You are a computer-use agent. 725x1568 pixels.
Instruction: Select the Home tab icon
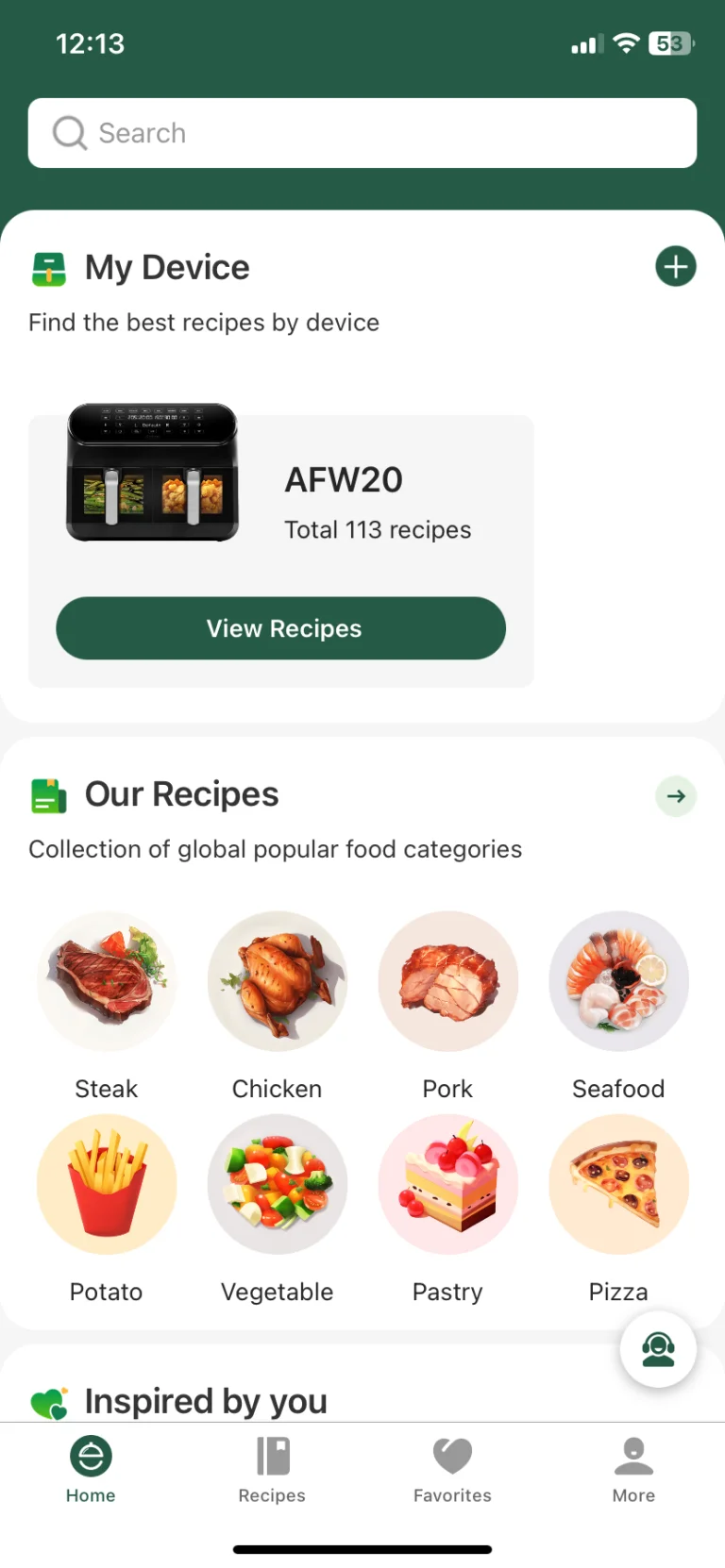click(x=91, y=1456)
